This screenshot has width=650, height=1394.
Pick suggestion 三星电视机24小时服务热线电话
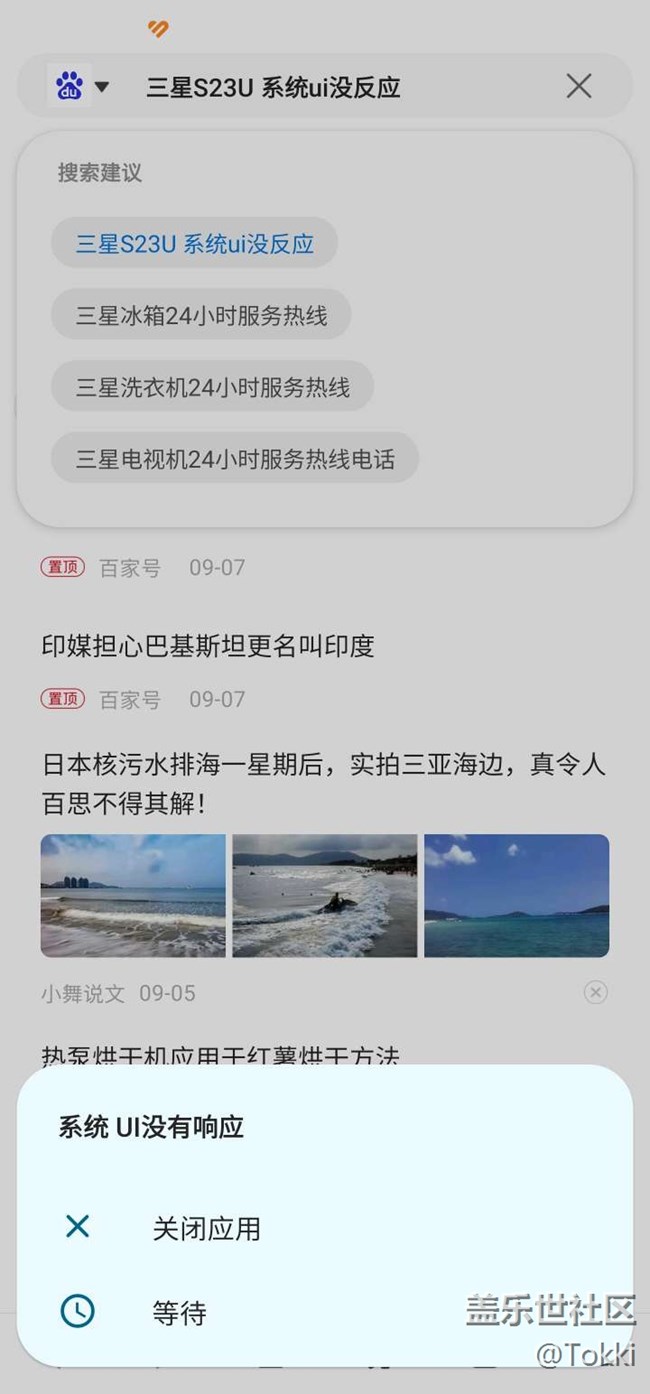point(235,460)
